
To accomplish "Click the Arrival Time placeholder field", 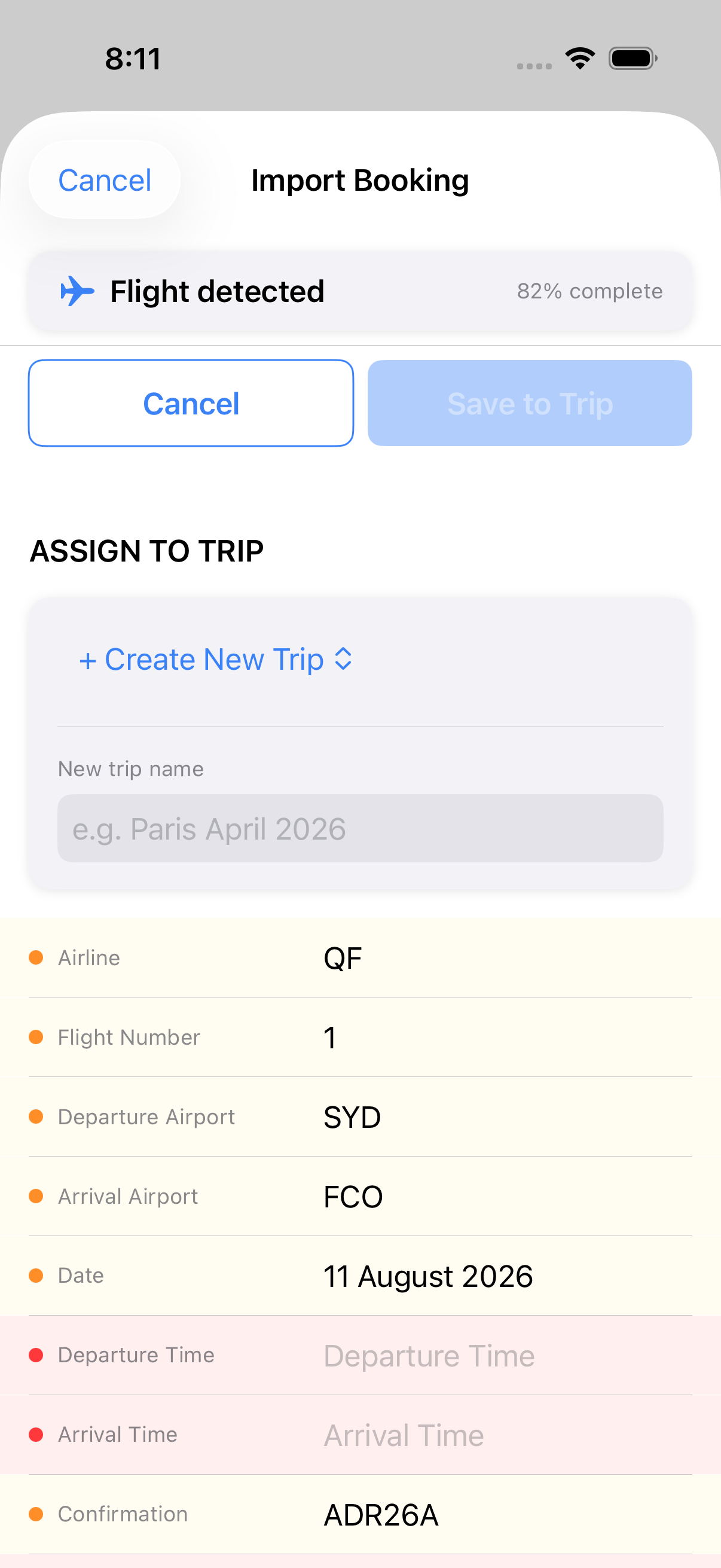I will 404,1435.
